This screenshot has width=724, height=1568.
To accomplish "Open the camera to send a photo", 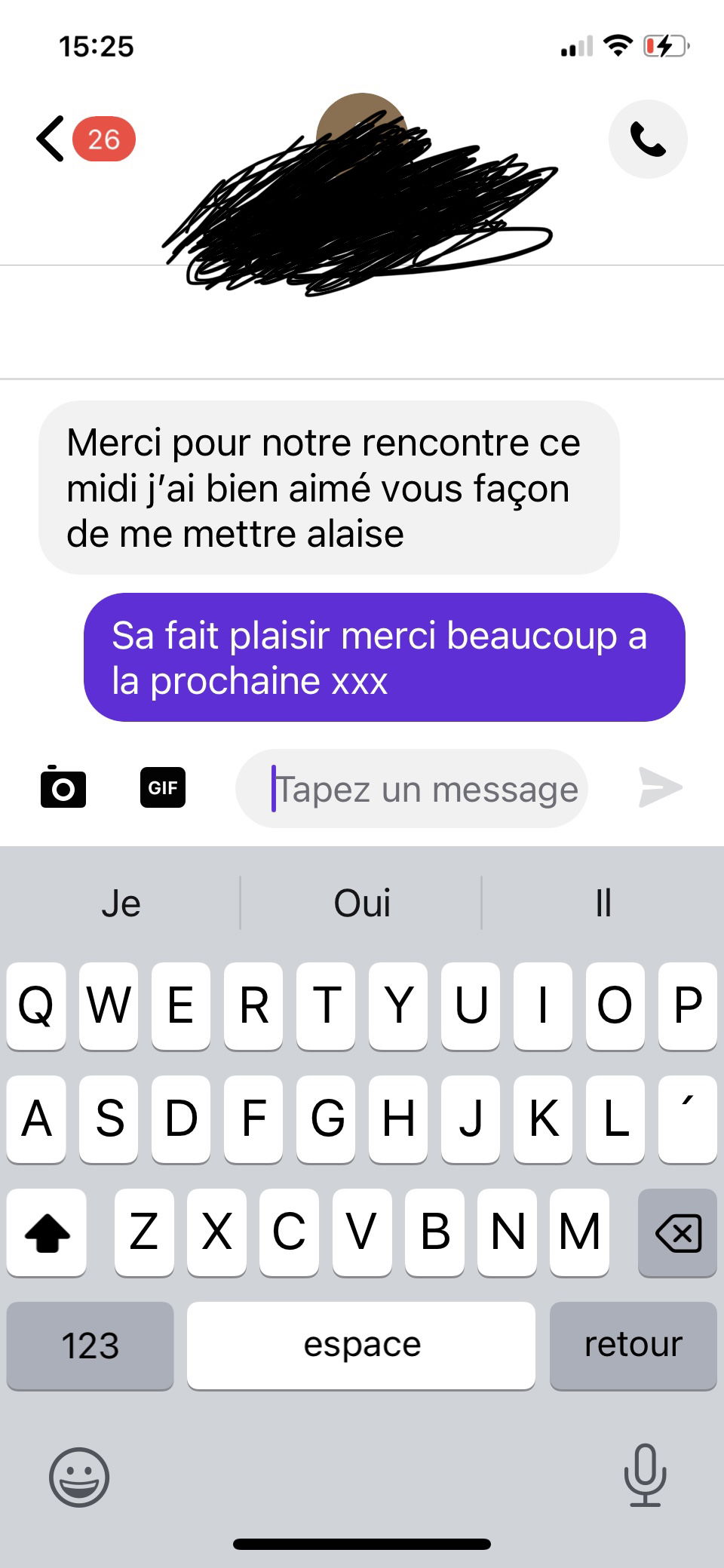I will click(x=63, y=787).
